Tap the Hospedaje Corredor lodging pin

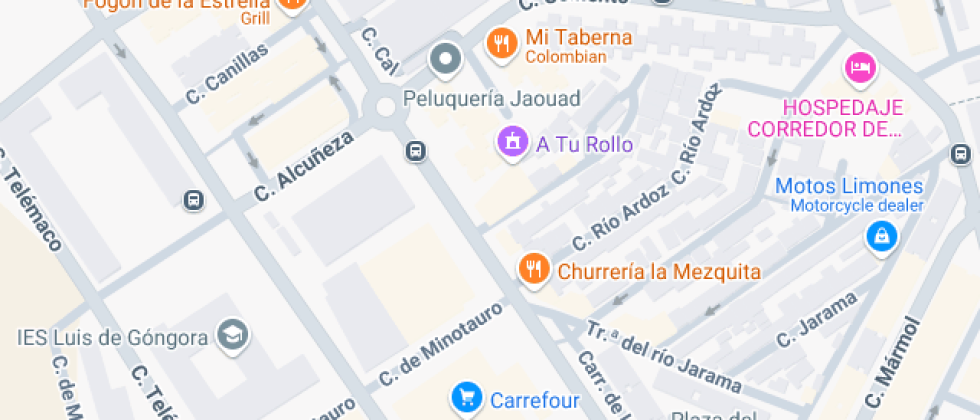click(x=862, y=68)
